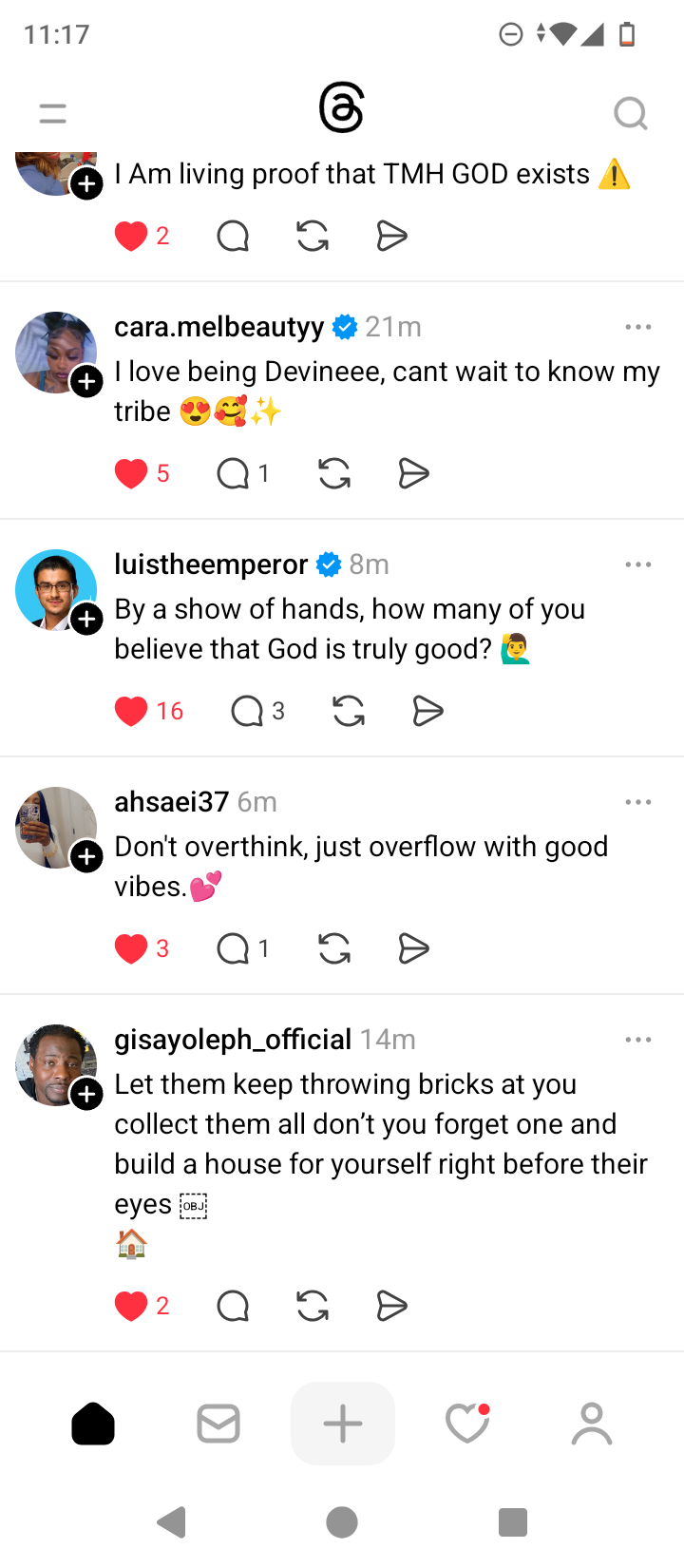The height and width of the screenshot is (1568, 684).
Task: Share luistheemperor's post
Action: click(428, 711)
